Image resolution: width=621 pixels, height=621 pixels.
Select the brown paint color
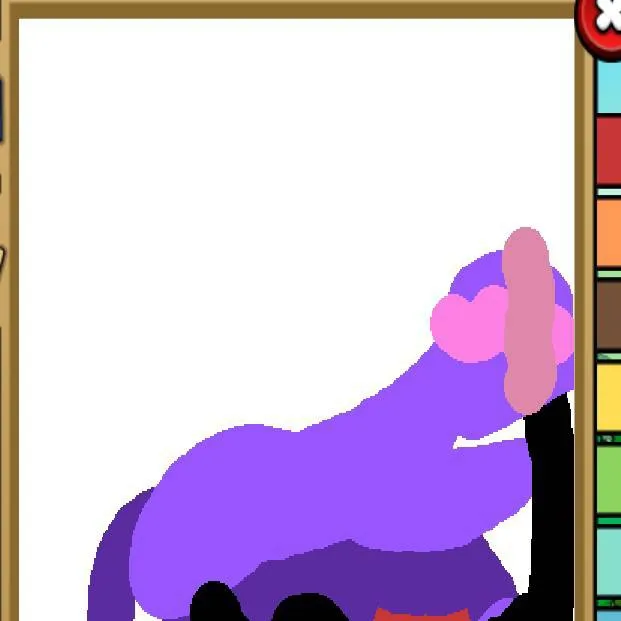click(608, 314)
